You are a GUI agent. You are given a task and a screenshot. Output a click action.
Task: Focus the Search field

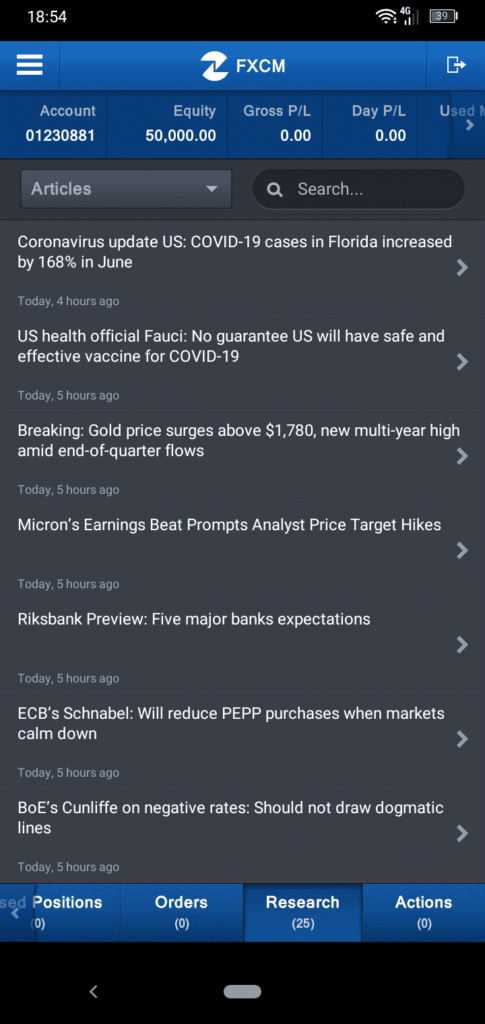pos(358,189)
